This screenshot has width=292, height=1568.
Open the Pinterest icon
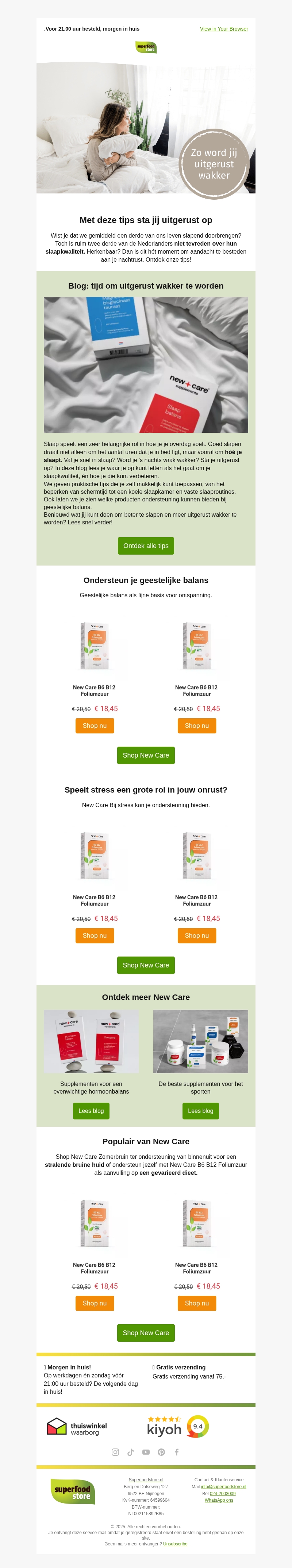(x=161, y=1452)
